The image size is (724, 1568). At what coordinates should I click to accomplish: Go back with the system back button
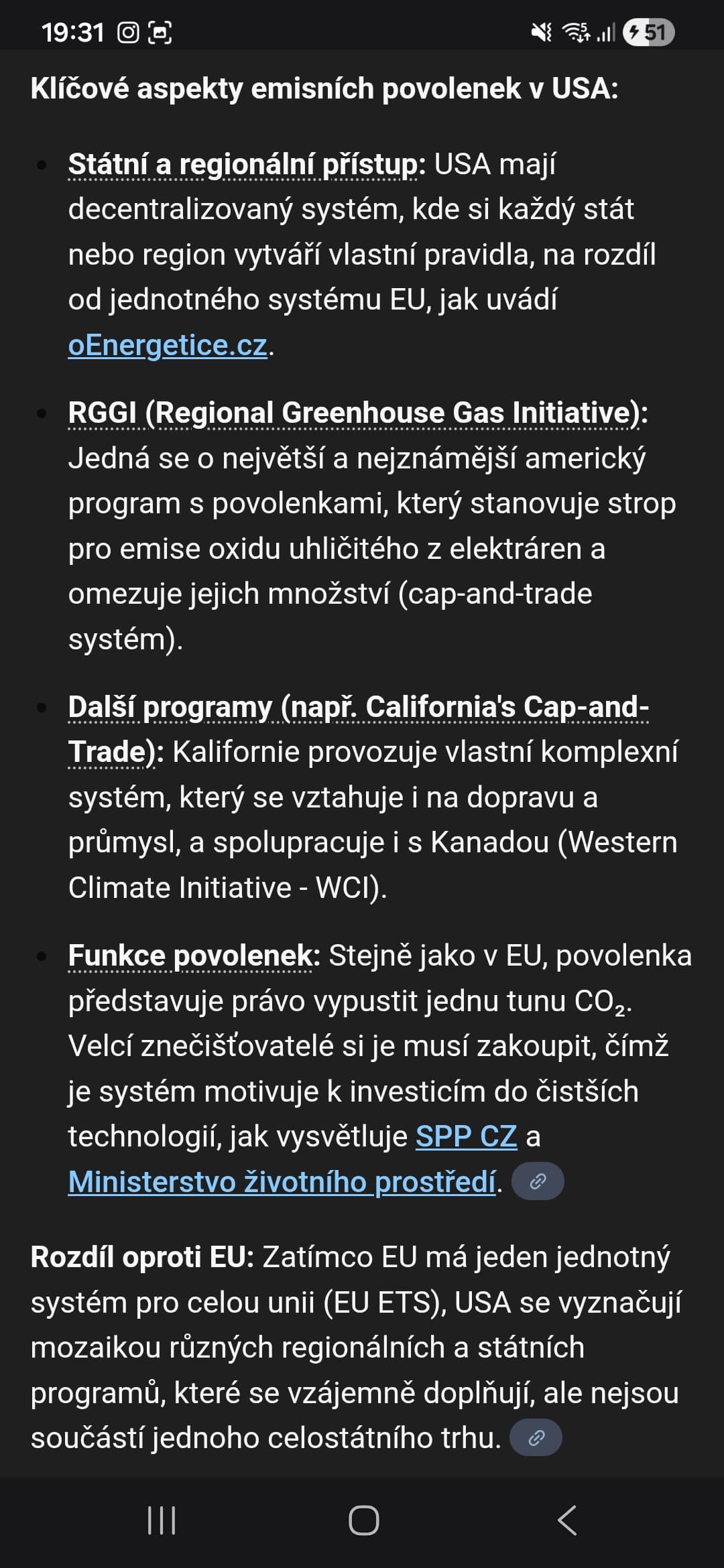click(x=567, y=1520)
